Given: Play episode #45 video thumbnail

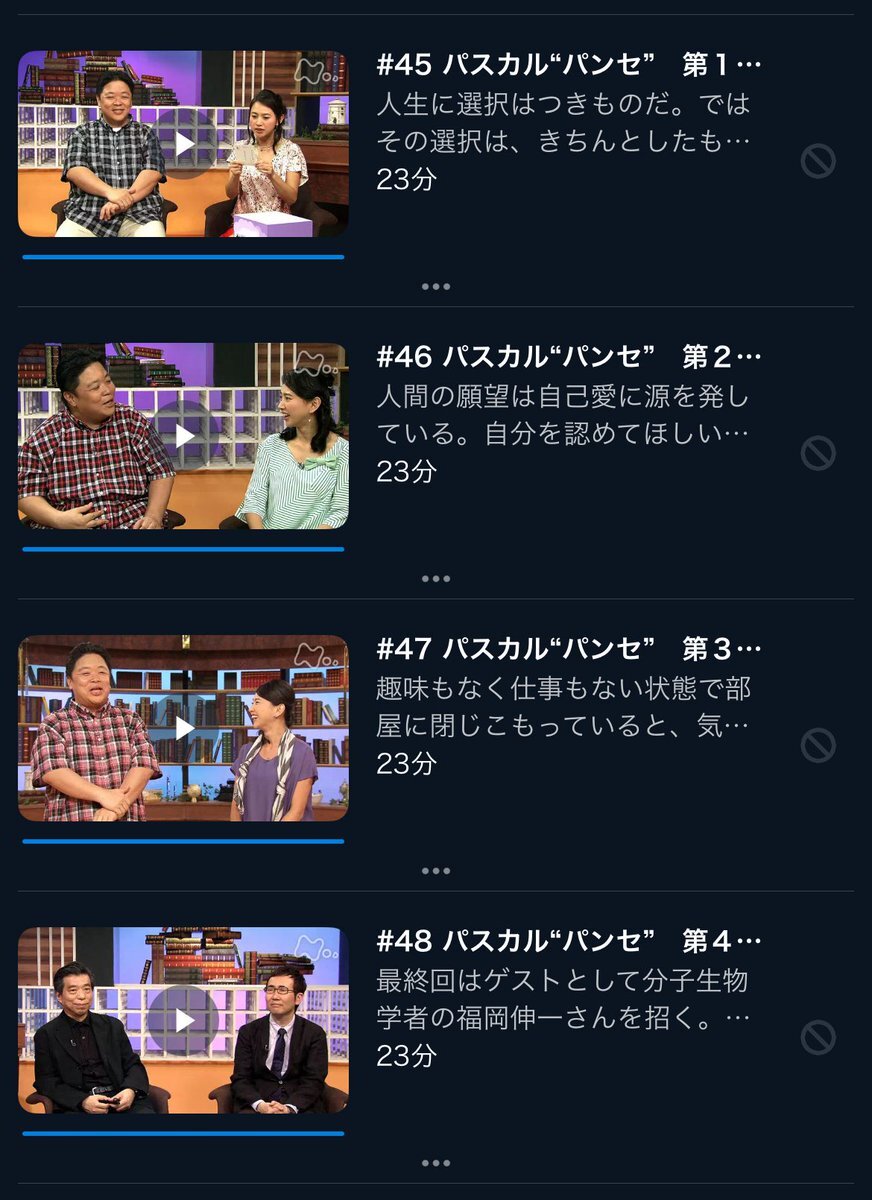Looking at the screenshot, I should (x=184, y=144).
